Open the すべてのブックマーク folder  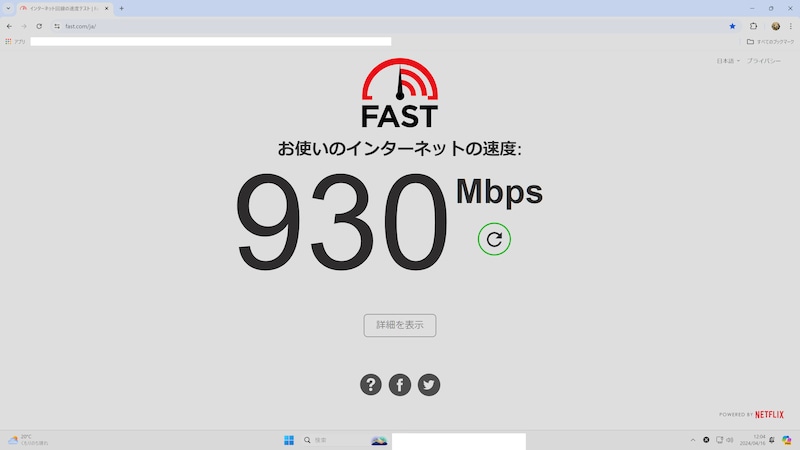pos(770,42)
